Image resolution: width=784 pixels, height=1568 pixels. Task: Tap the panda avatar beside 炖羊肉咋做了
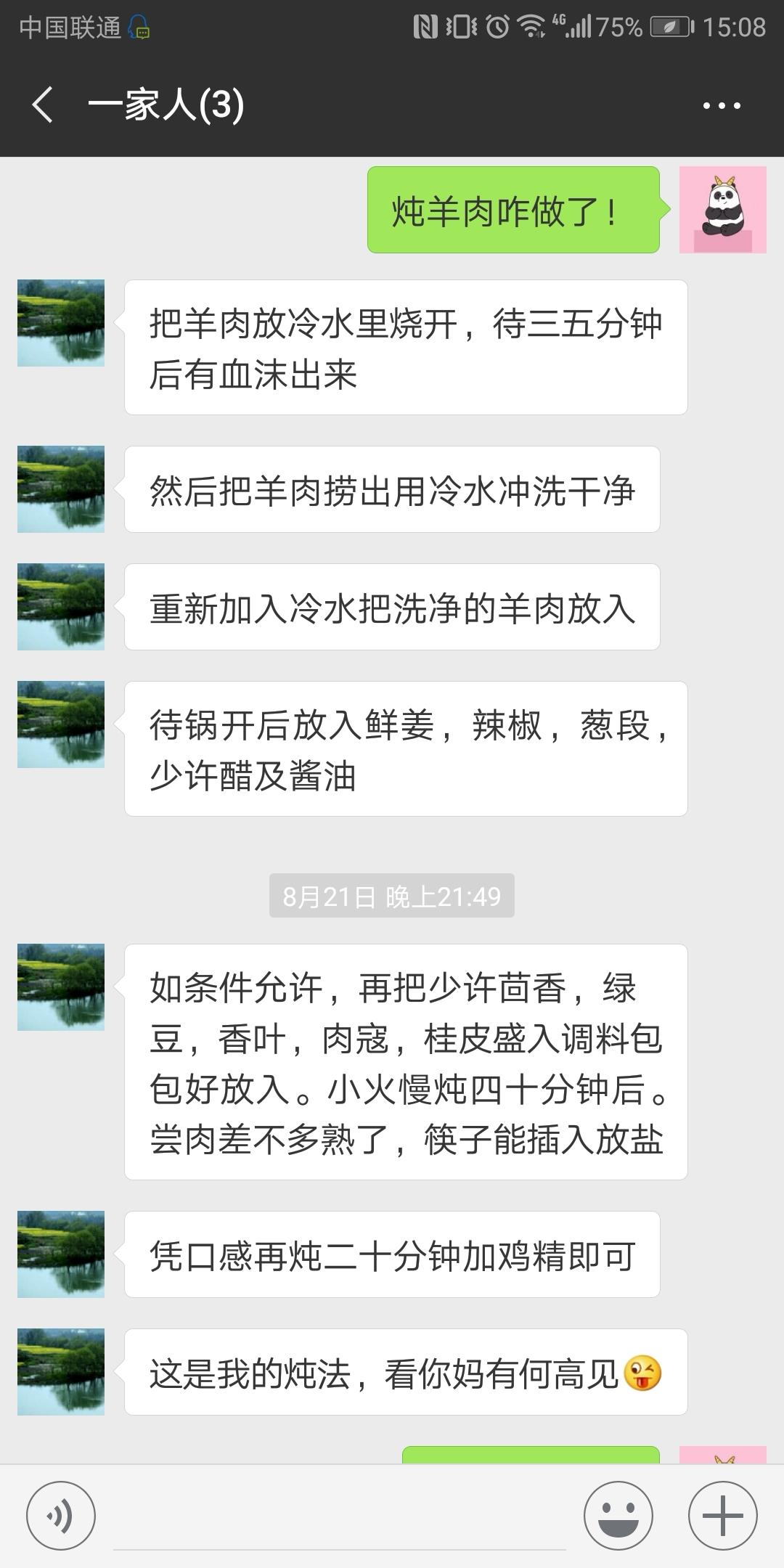click(722, 210)
